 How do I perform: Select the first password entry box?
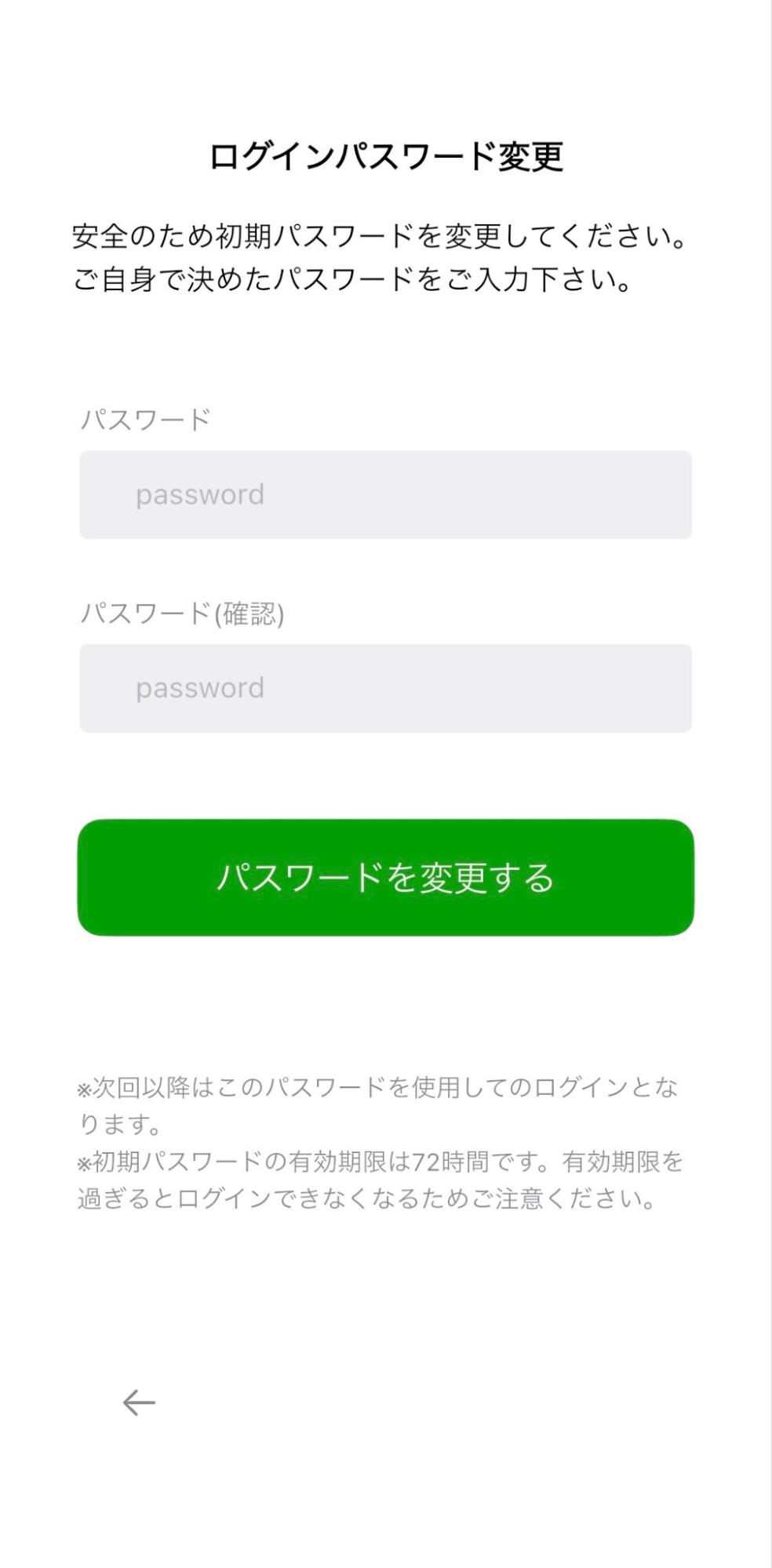coord(386,494)
